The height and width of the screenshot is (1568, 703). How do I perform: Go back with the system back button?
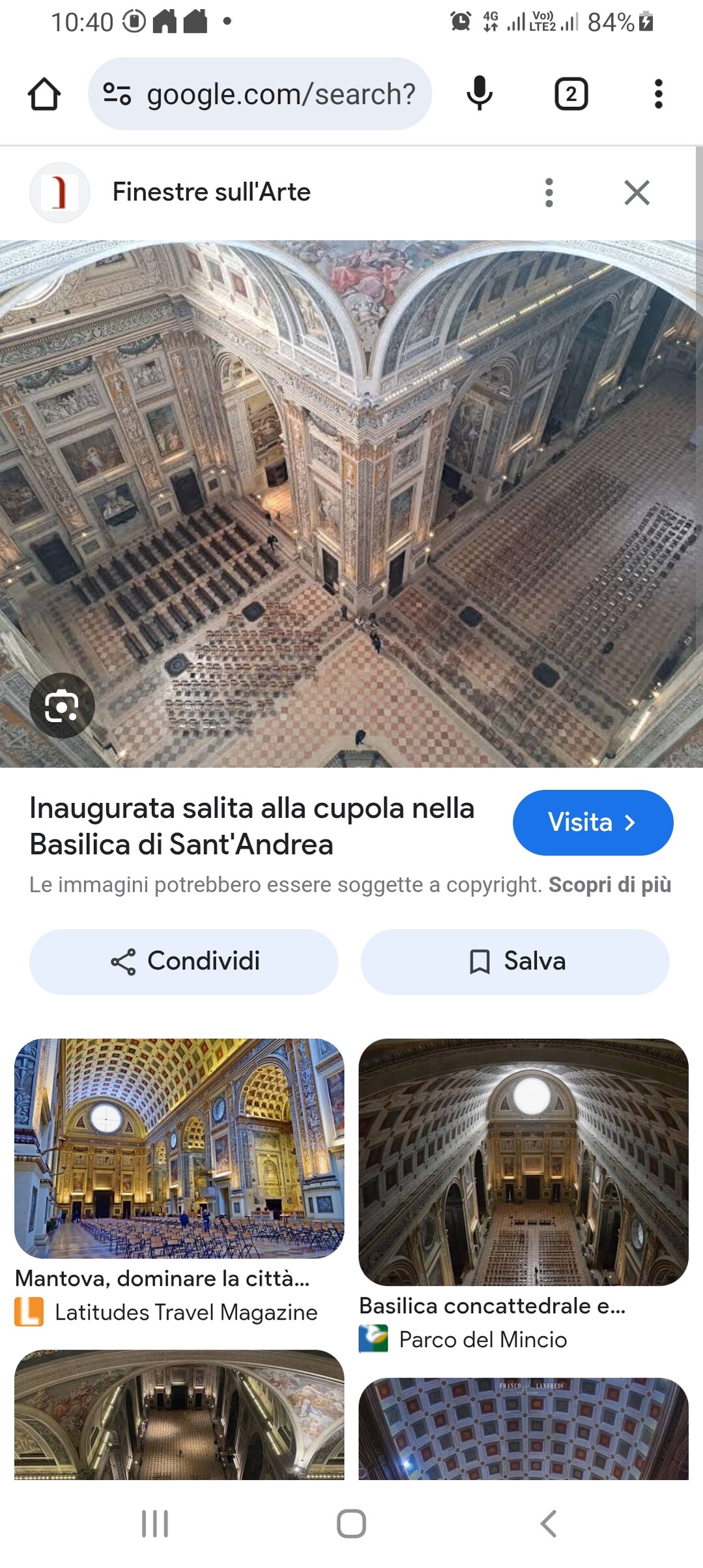[x=548, y=1524]
